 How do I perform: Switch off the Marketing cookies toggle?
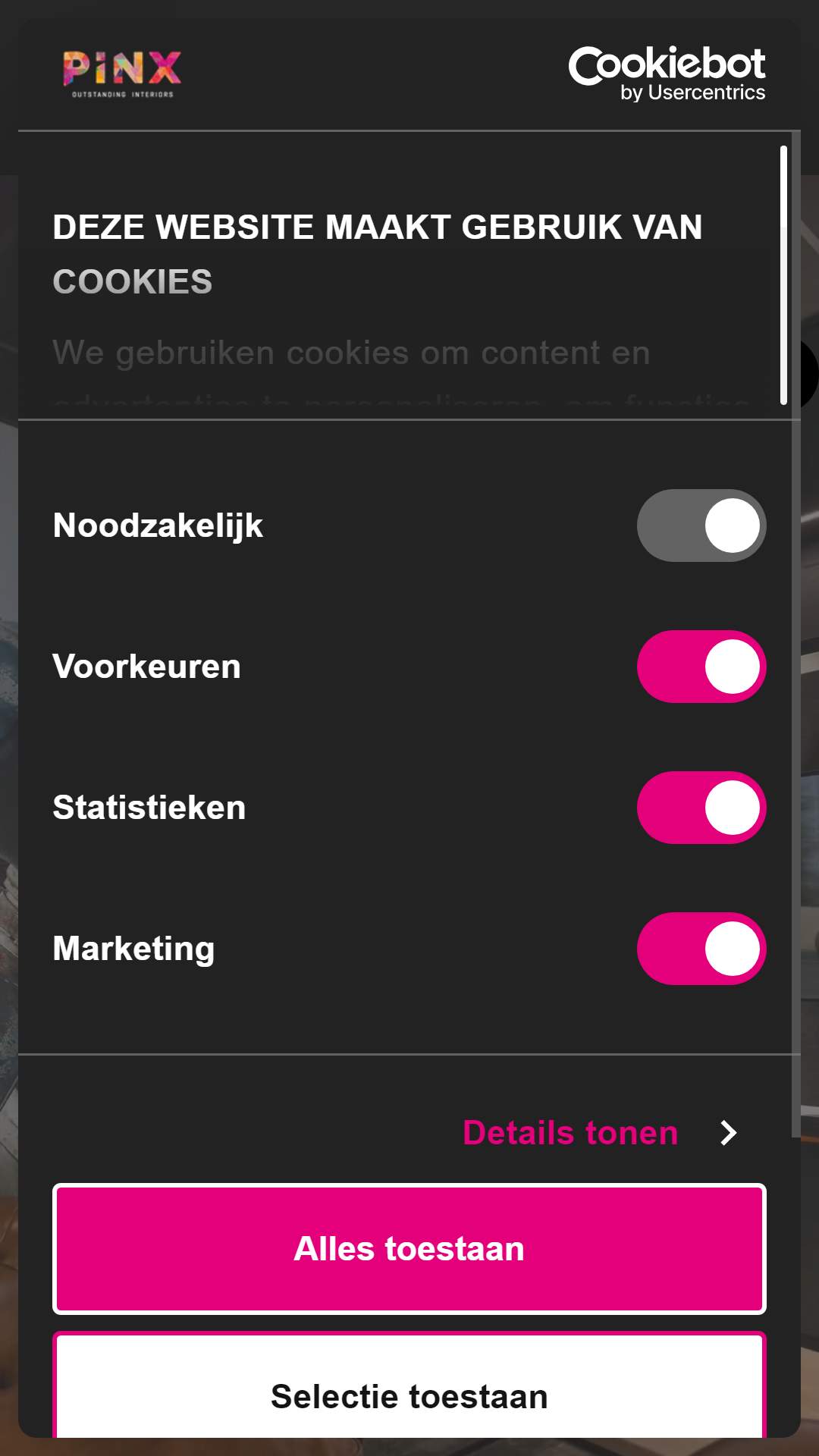coord(701,949)
